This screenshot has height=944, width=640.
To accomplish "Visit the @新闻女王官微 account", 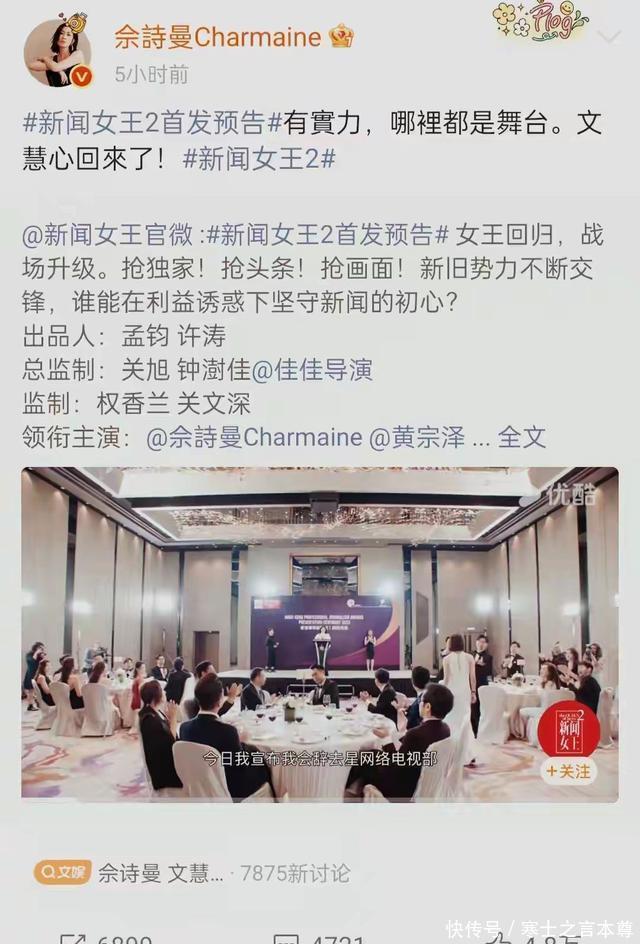I will coord(109,236).
